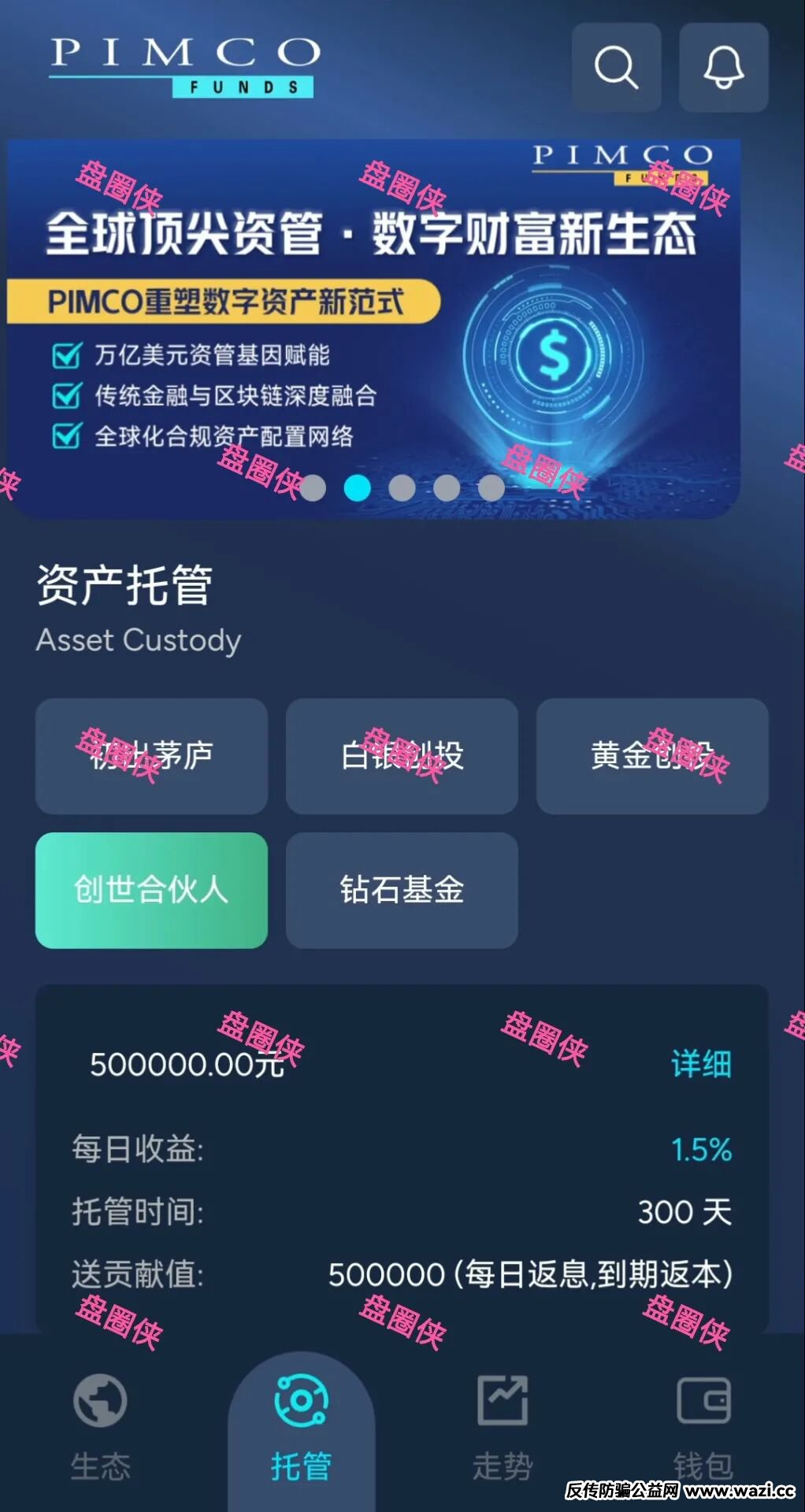805x1512 pixels.
Task: Select the 黄金创投 custody plan
Action: tap(652, 756)
